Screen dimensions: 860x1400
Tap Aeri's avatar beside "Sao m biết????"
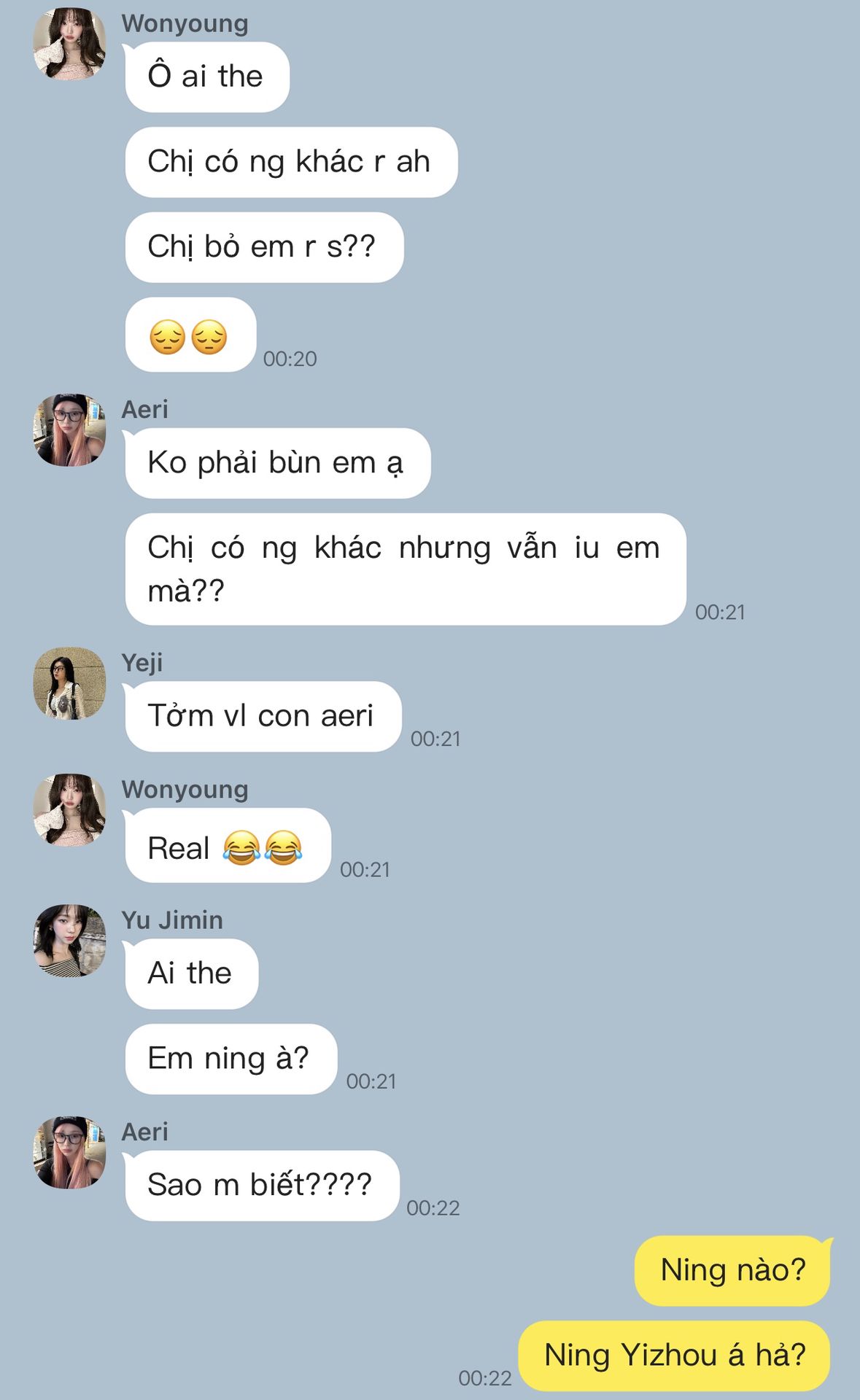click(69, 1152)
